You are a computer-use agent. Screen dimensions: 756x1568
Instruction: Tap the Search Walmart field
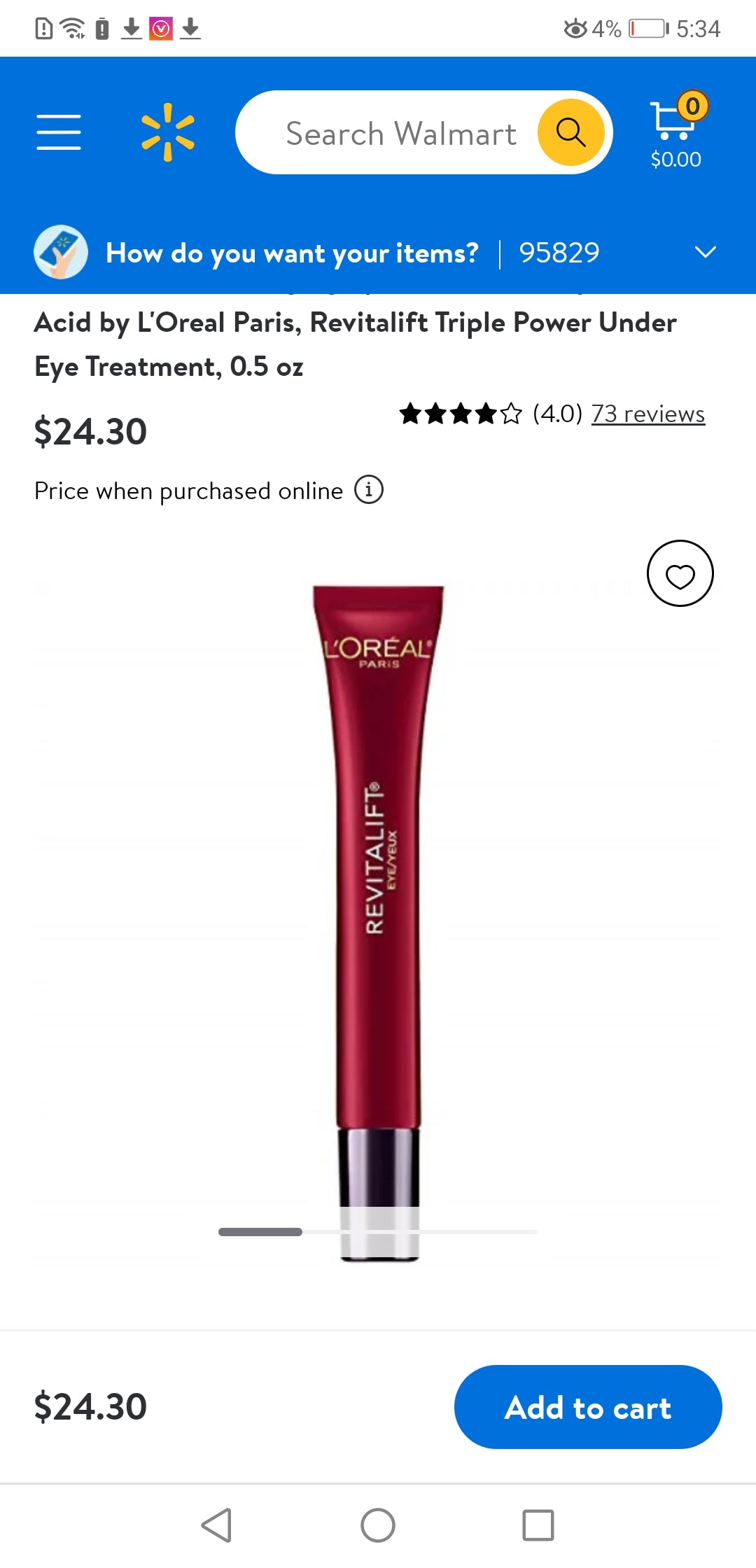[x=399, y=133]
